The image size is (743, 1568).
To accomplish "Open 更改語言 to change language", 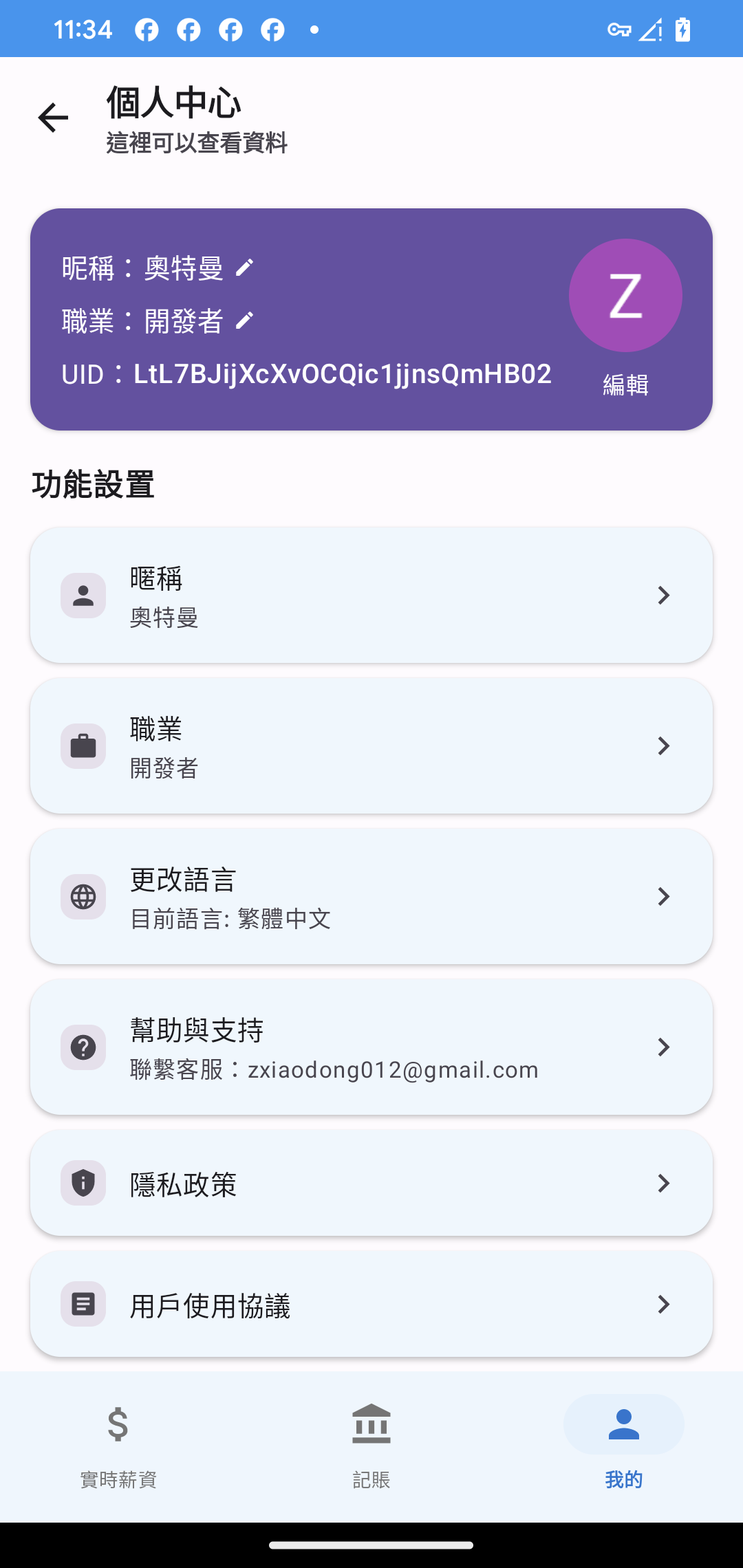I will [x=371, y=897].
